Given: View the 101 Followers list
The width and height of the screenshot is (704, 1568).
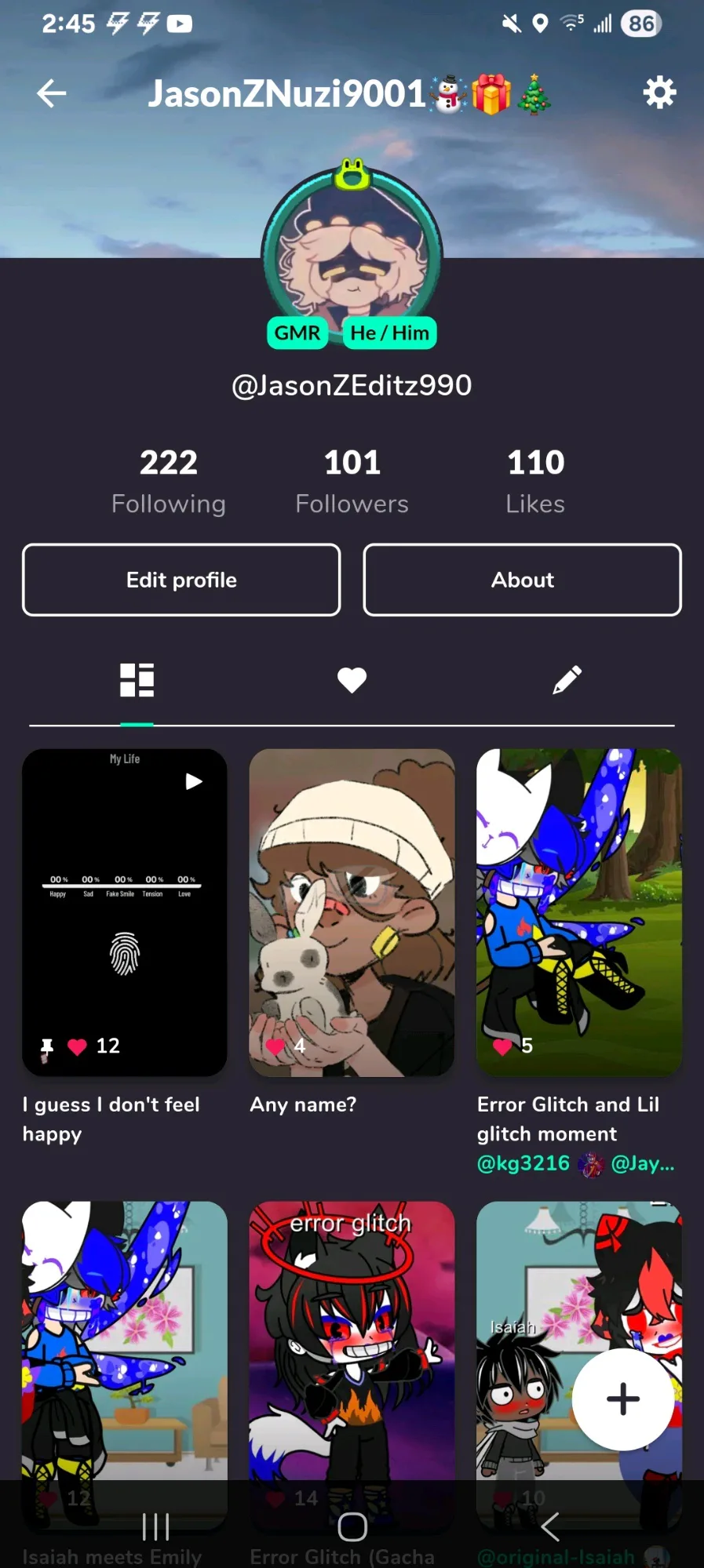Looking at the screenshot, I should click(x=352, y=480).
